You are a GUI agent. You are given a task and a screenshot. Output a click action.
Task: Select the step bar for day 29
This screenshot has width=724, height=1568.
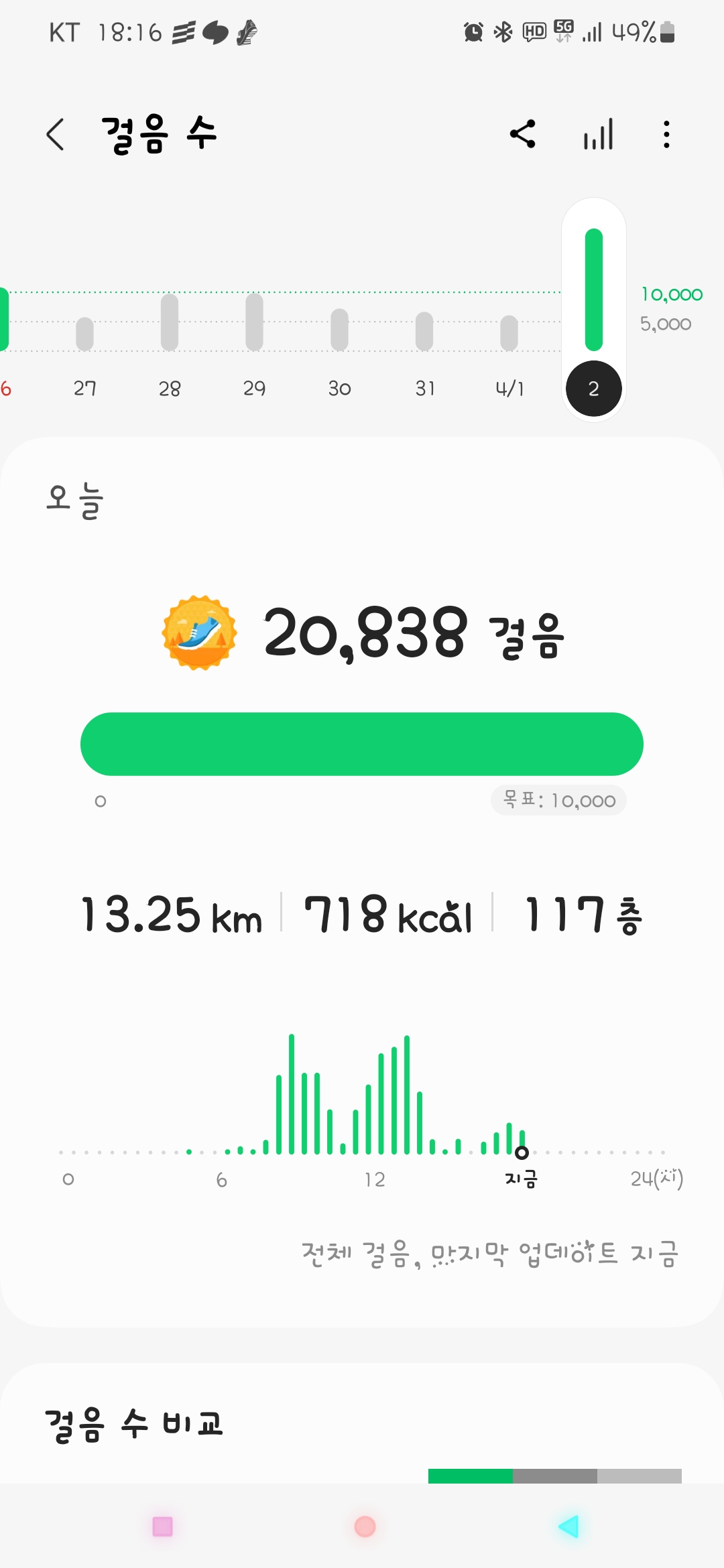(x=254, y=322)
